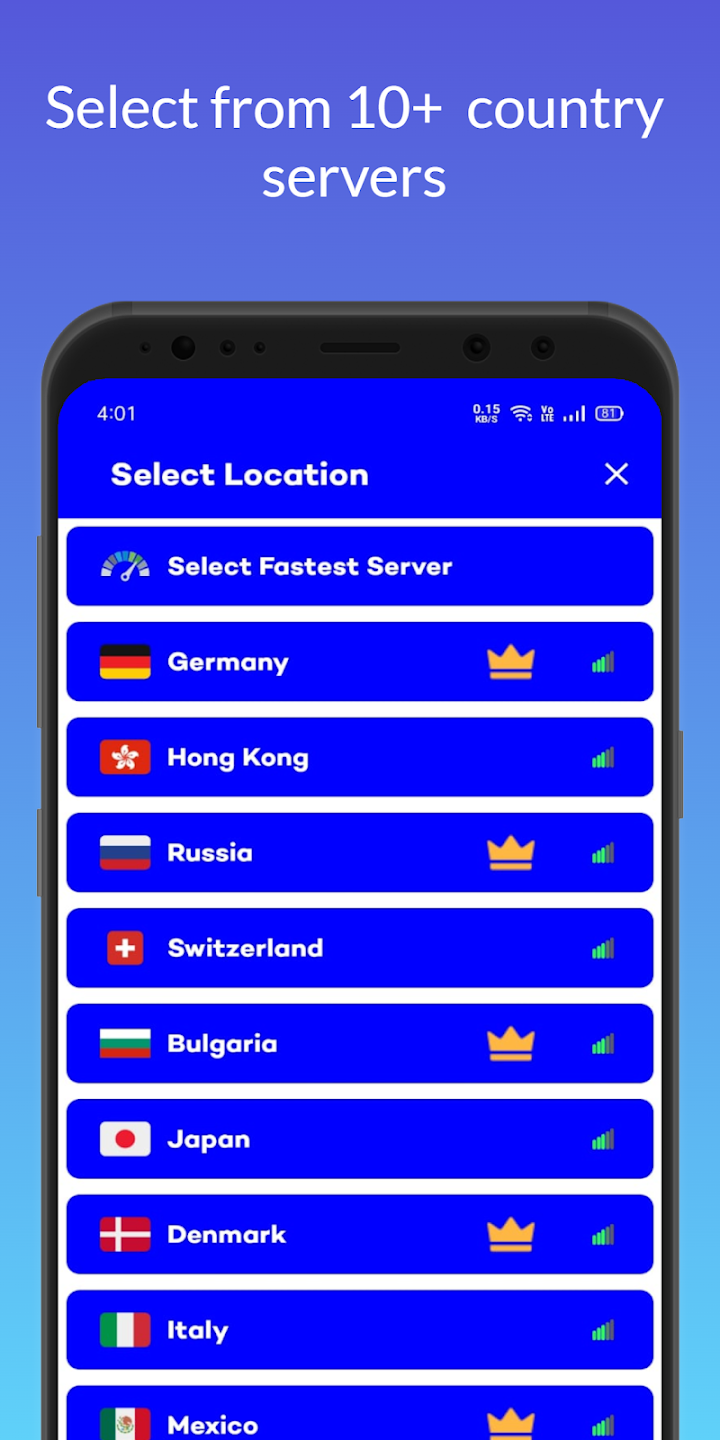Image resolution: width=720 pixels, height=1440 pixels.
Task: Select the Switzerland server
Action: click(x=360, y=948)
